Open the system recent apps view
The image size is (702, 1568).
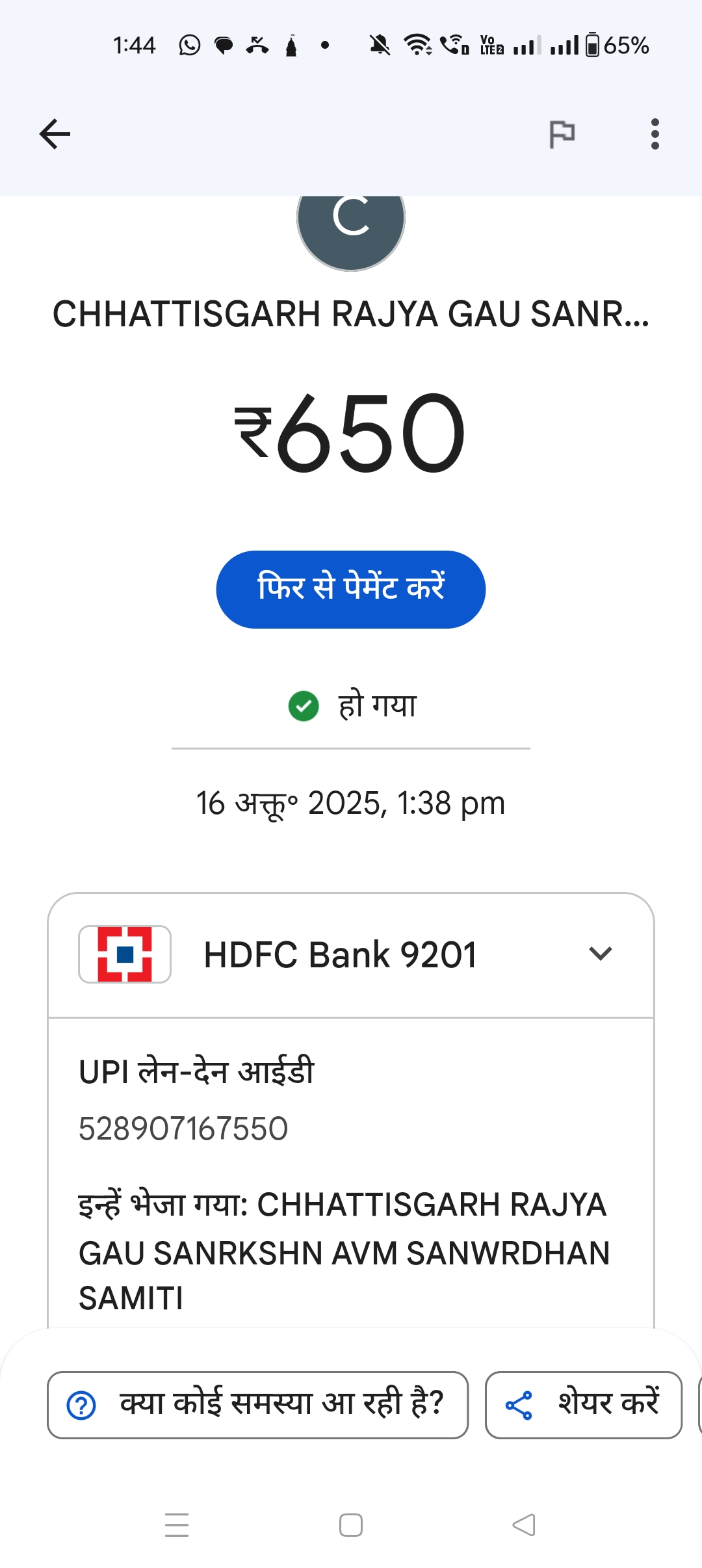coord(177,1524)
